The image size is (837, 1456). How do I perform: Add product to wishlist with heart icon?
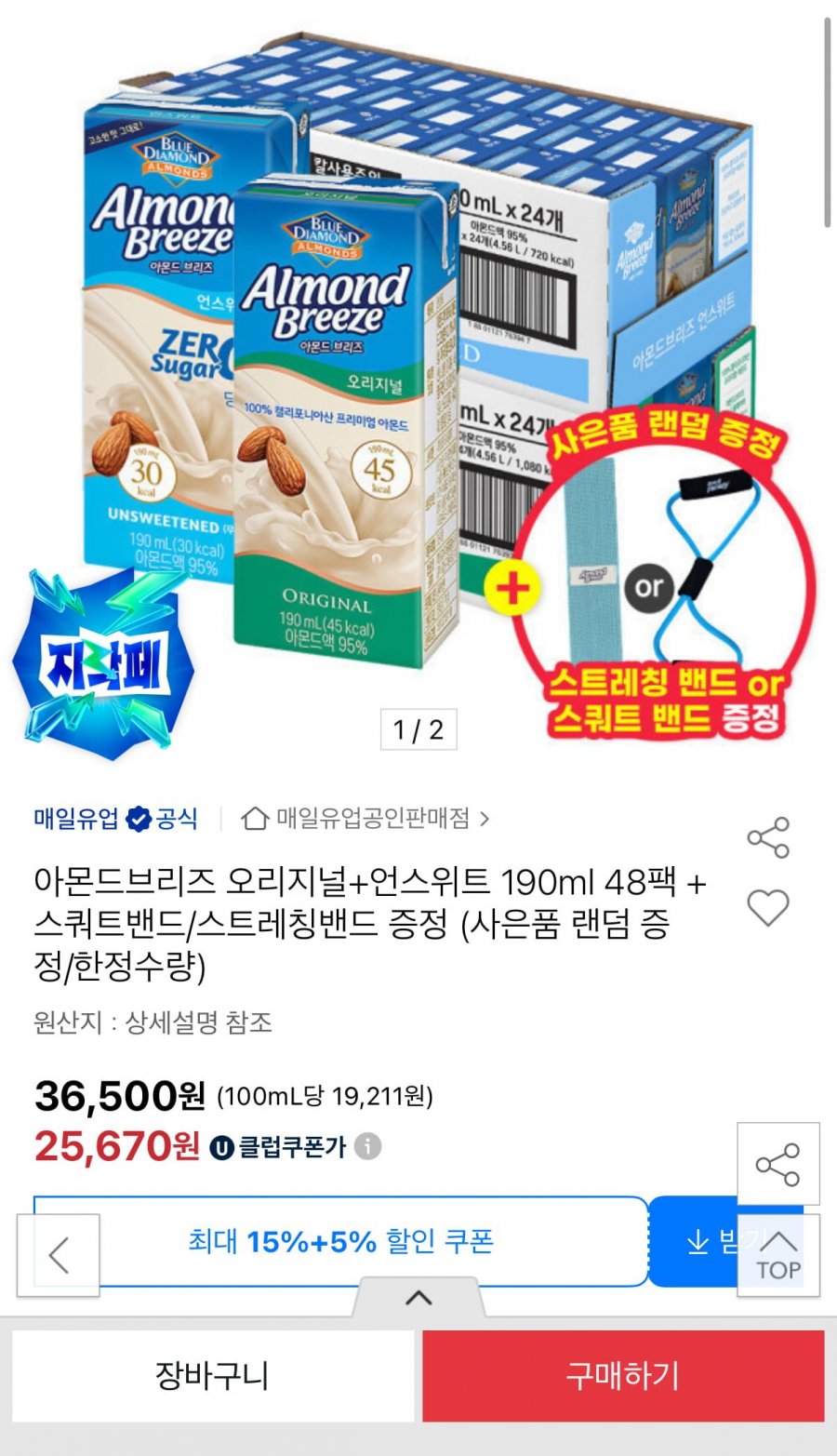[768, 907]
